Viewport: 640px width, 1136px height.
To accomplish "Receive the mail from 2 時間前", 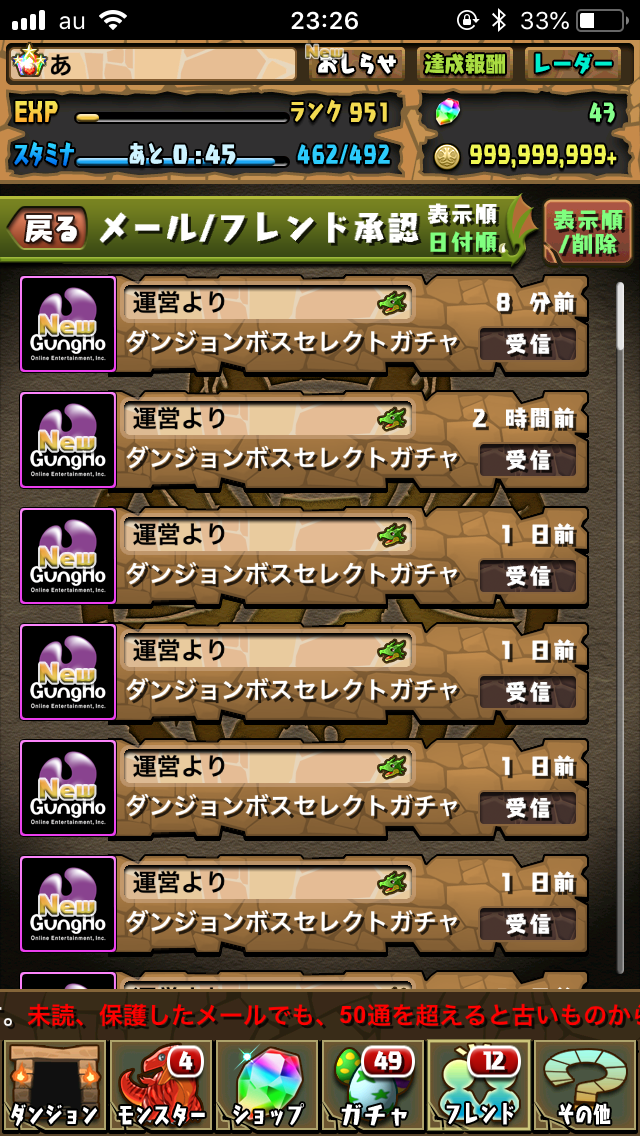I will point(528,460).
